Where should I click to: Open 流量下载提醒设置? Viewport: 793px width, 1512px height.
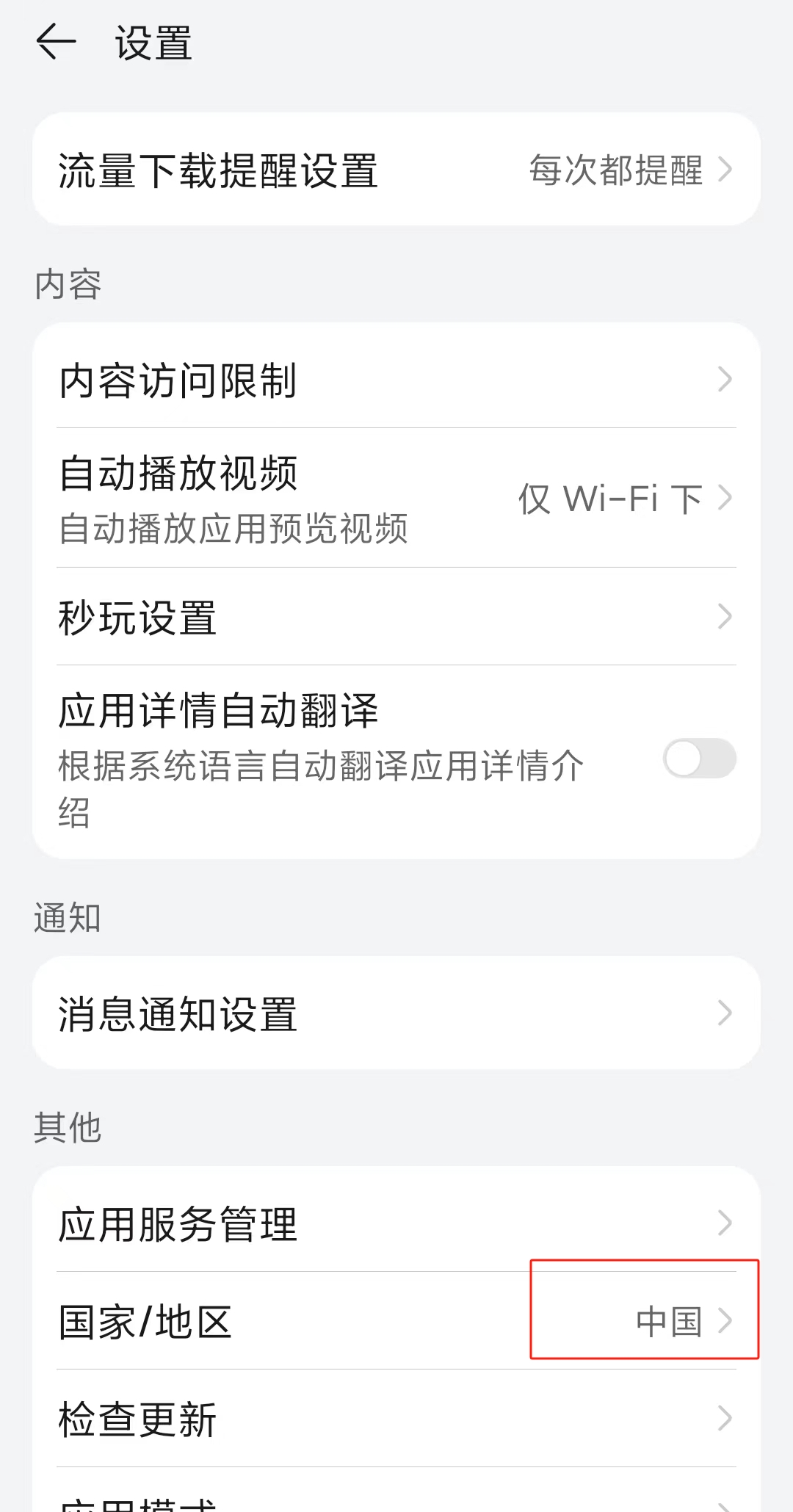pos(396,170)
